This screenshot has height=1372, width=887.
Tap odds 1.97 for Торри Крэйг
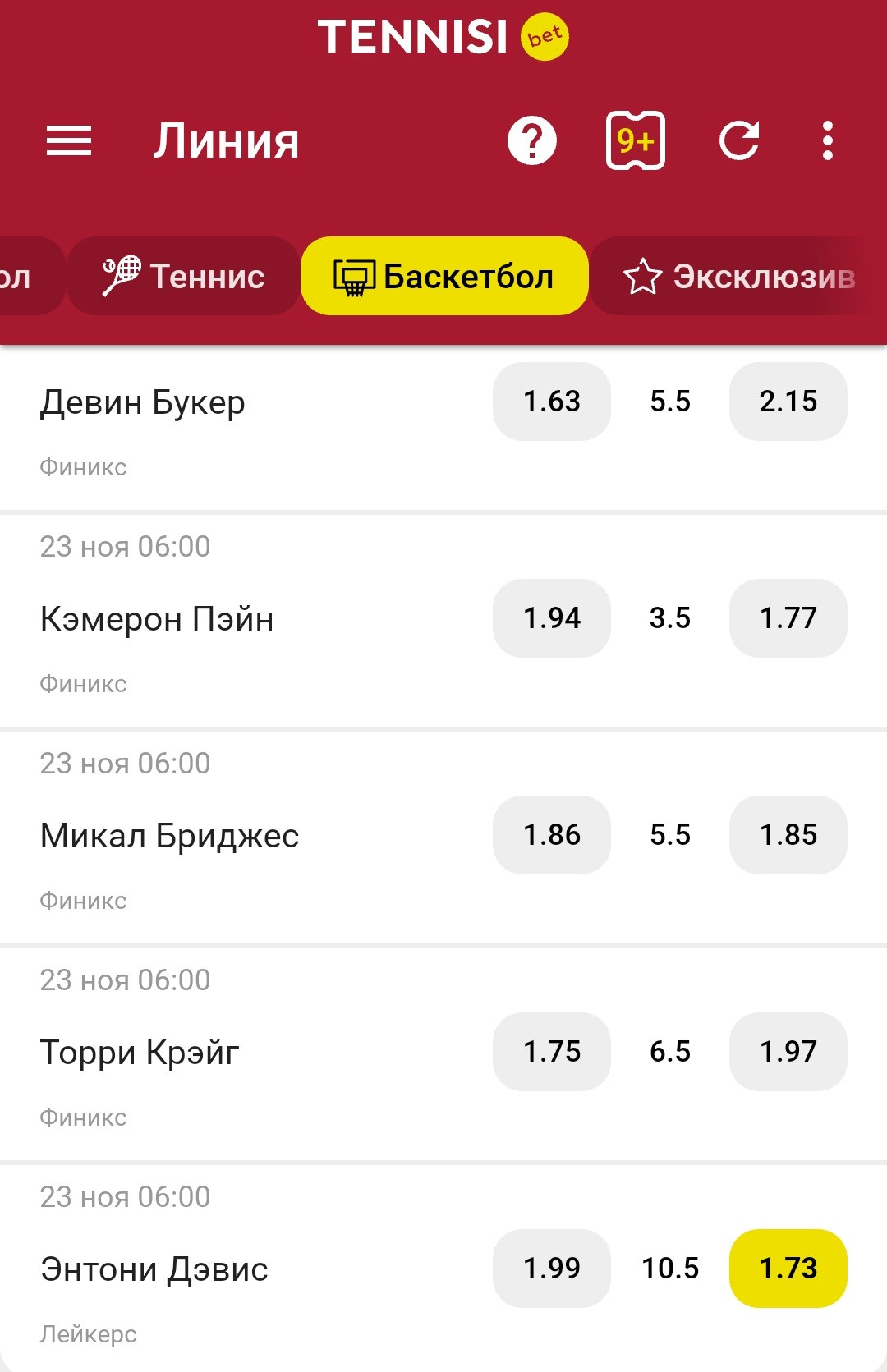(788, 1052)
